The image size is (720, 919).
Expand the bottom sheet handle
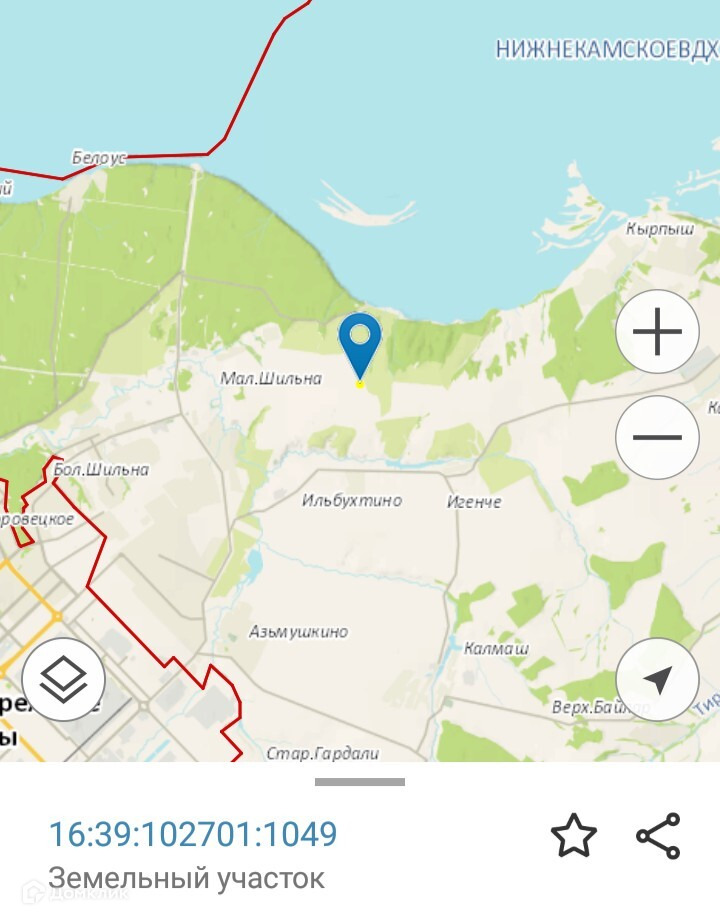[x=360, y=782]
